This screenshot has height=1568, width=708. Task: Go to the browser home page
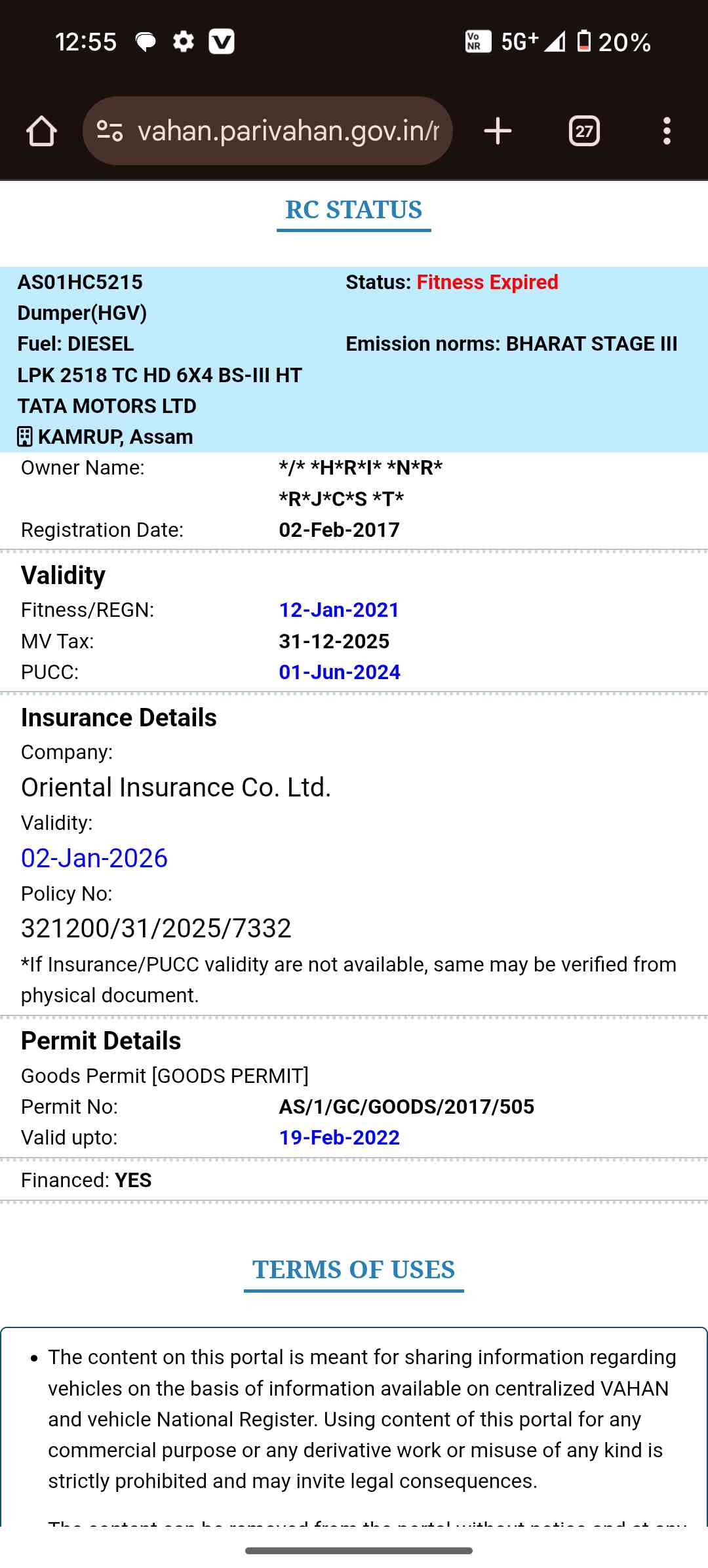41,131
